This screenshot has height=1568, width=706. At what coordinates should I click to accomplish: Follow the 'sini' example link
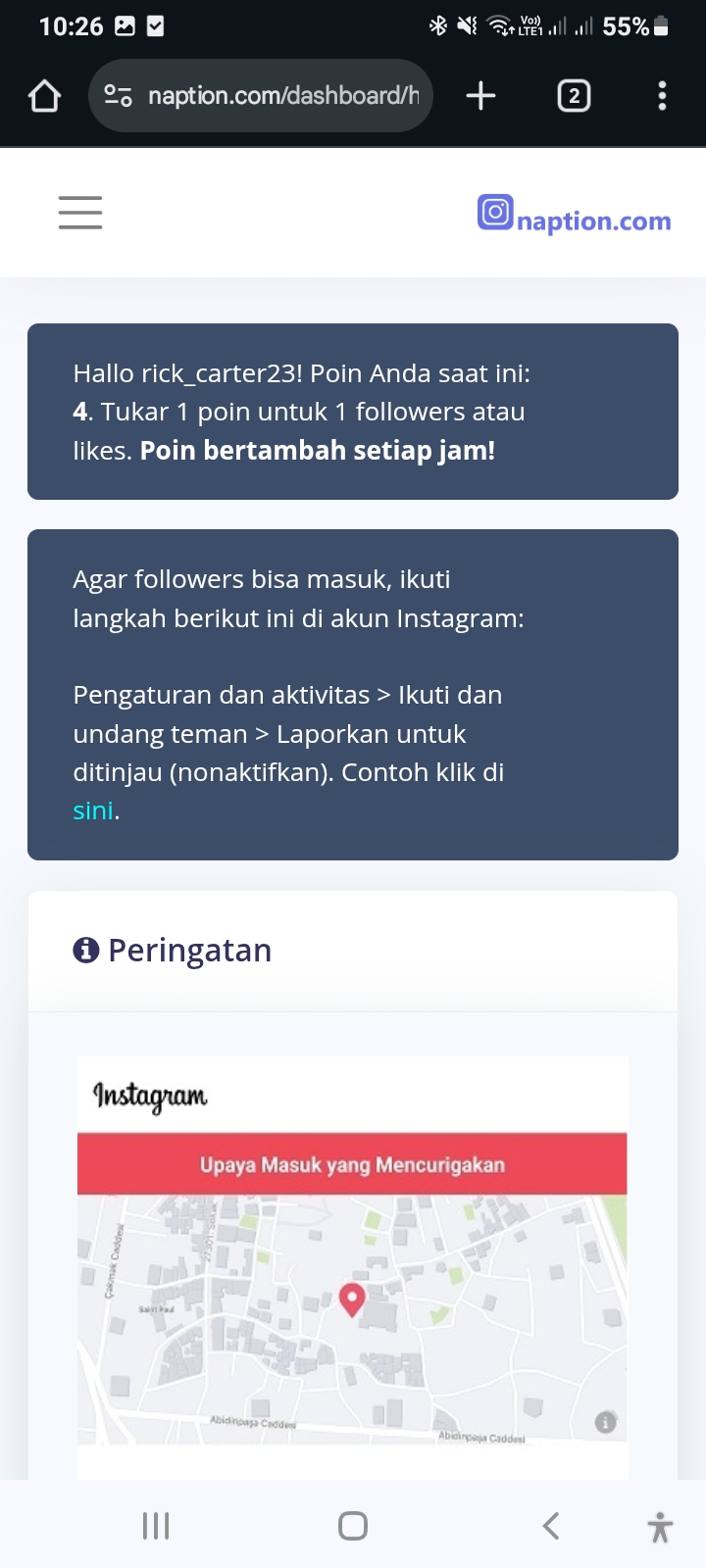click(93, 811)
